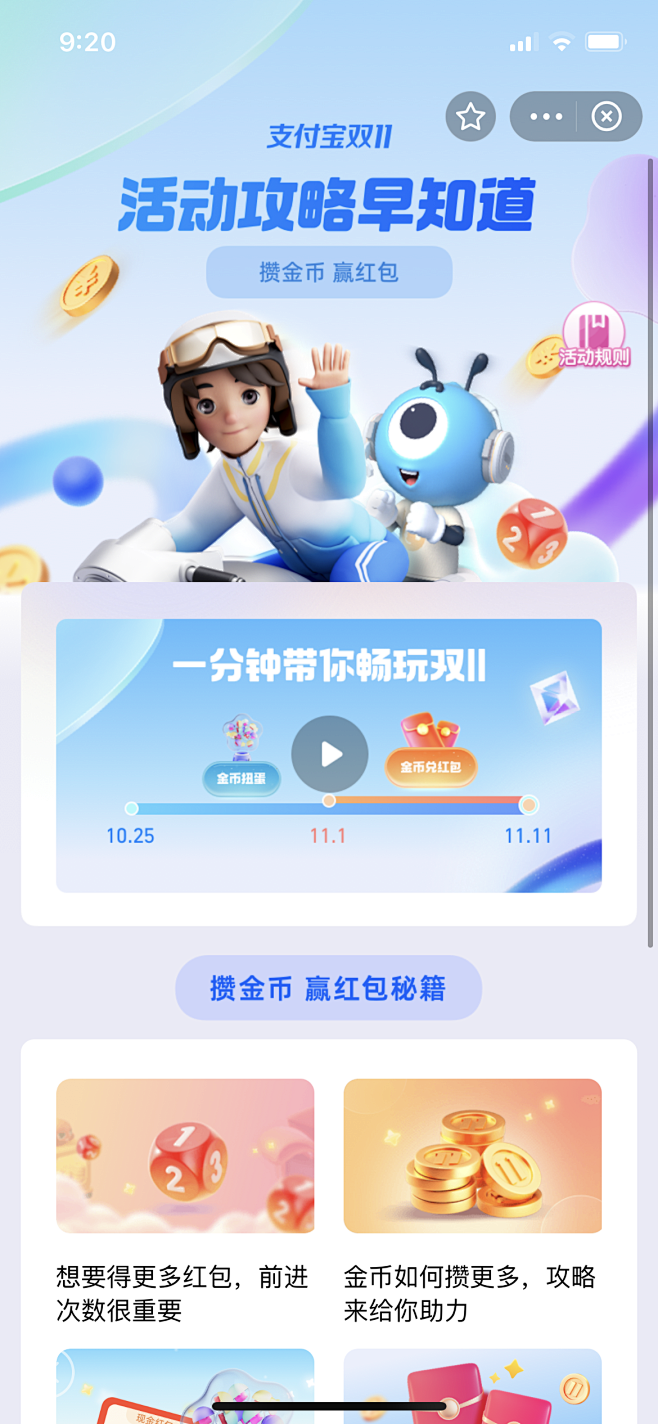Screen dimensions: 658x1424
Task: Open card 想要得更多红包，前进次数很重要
Action: tap(185, 1200)
